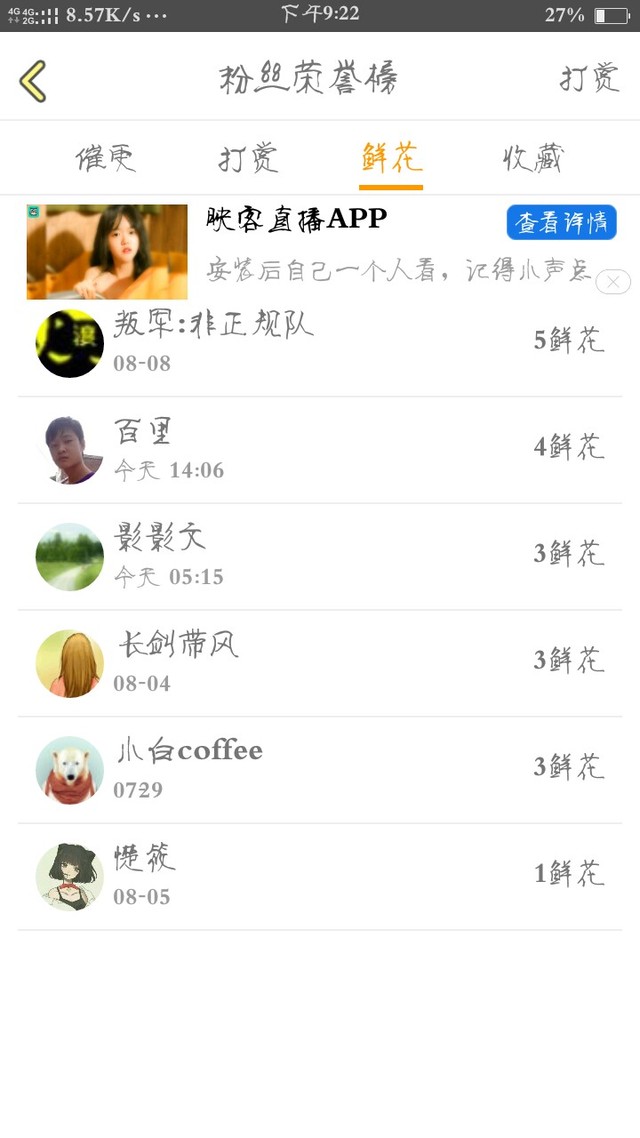Switch to the 打赏 tab

click(248, 158)
